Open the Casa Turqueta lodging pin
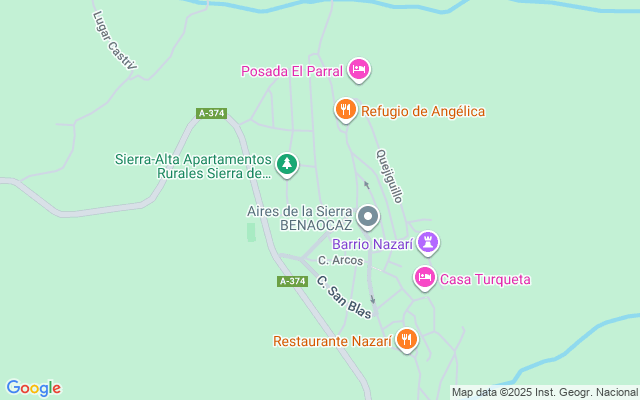Screen dimensions: 640x400 (424, 278)
